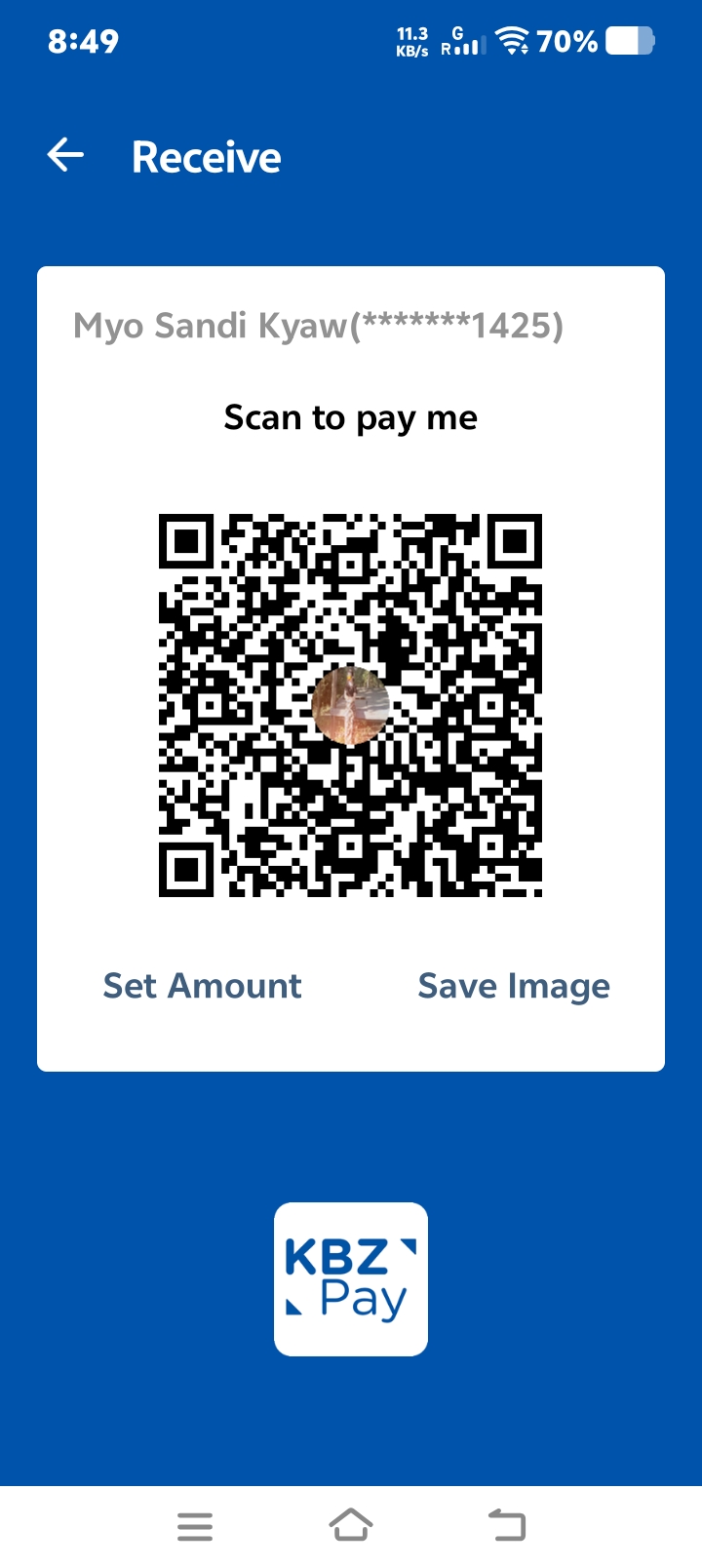Go back from the Receive screen
Screen dimensions: 702x1568
pyautogui.click(x=65, y=156)
